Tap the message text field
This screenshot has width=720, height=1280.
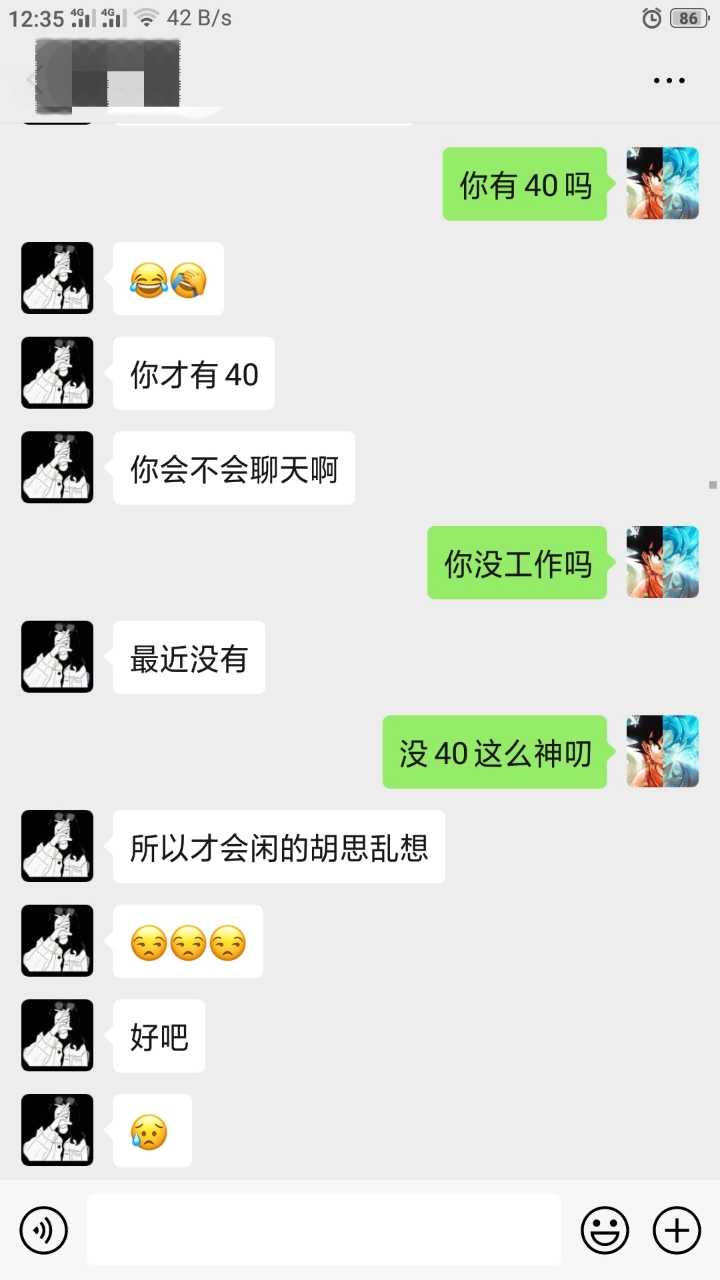(x=323, y=1230)
